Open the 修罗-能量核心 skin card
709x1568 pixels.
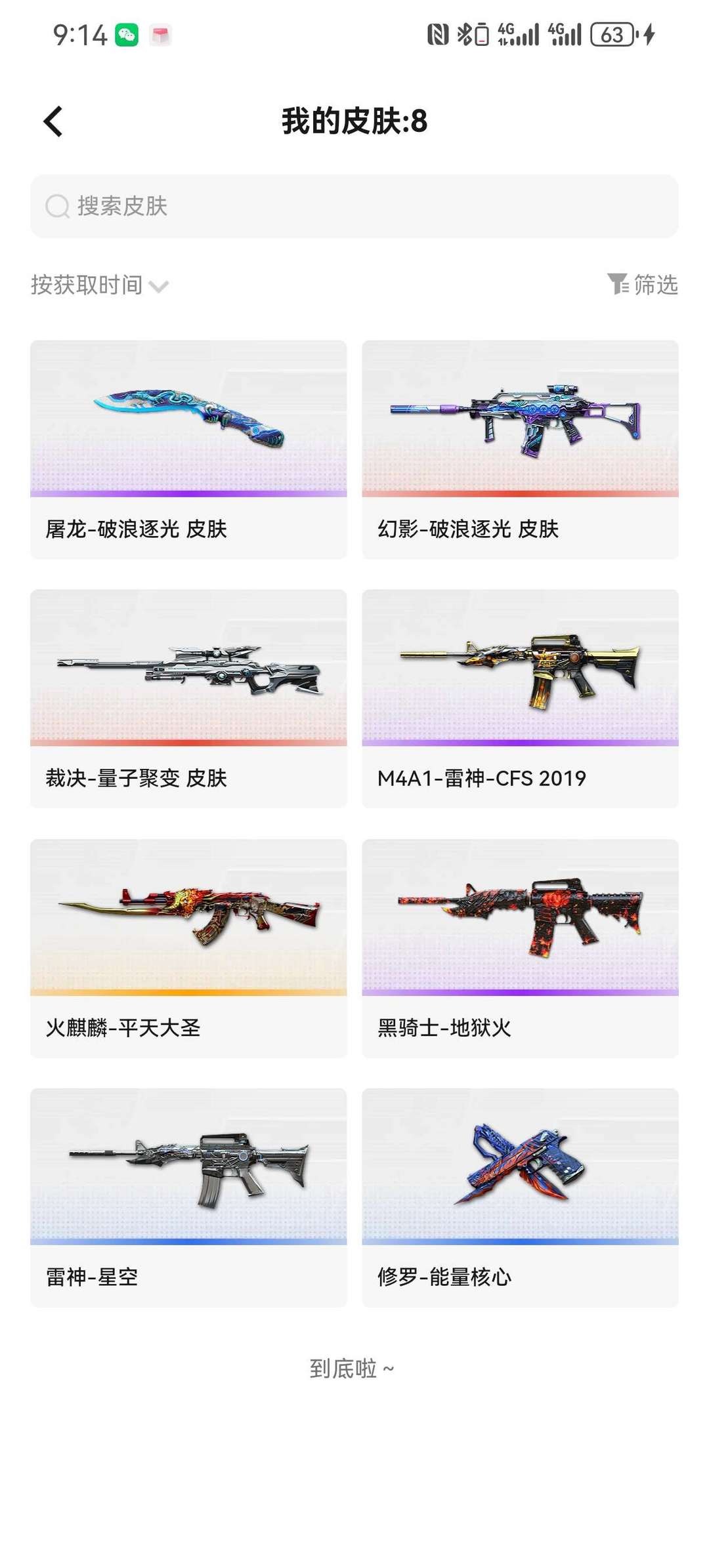(520, 1197)
